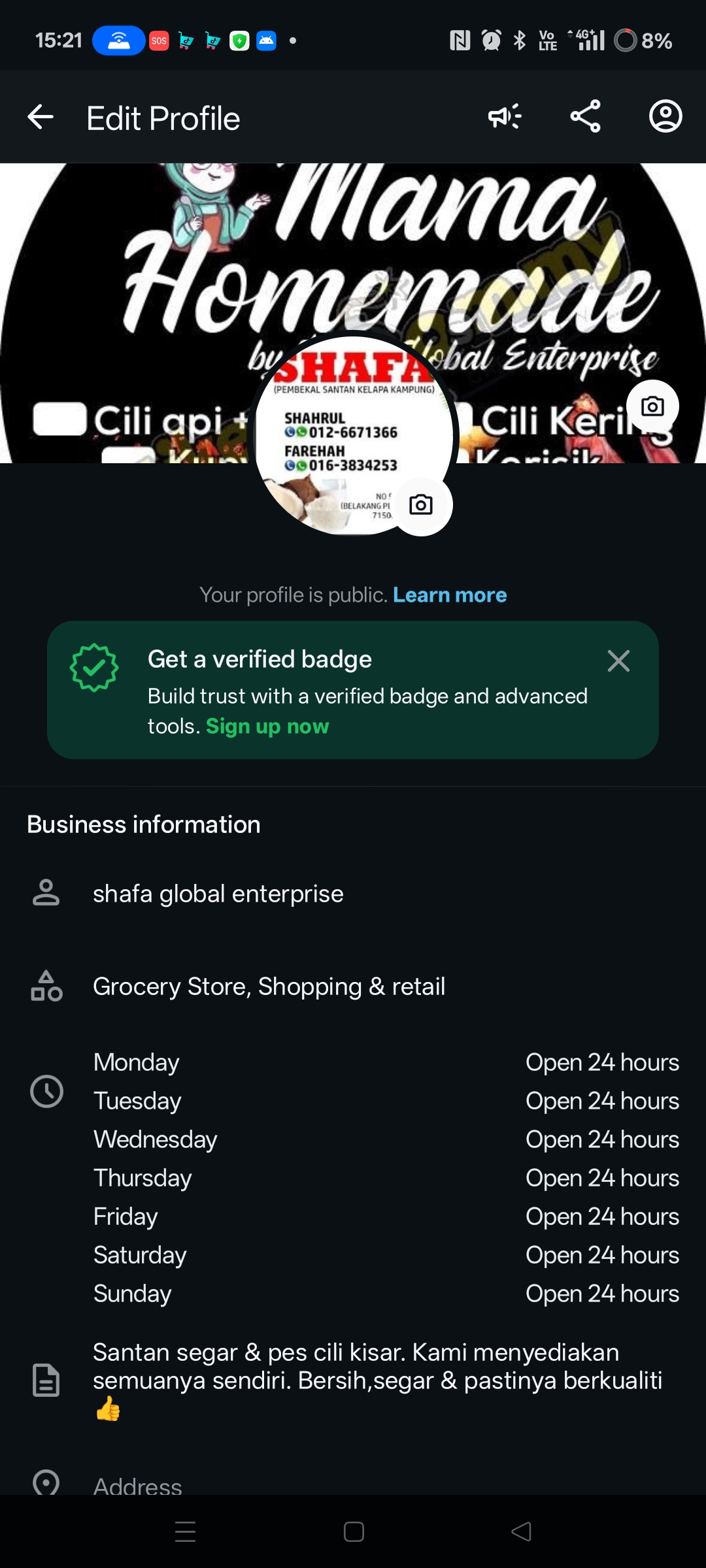Open the Learn more link
Screen dimensions: 706x1568
pos(450,595)
